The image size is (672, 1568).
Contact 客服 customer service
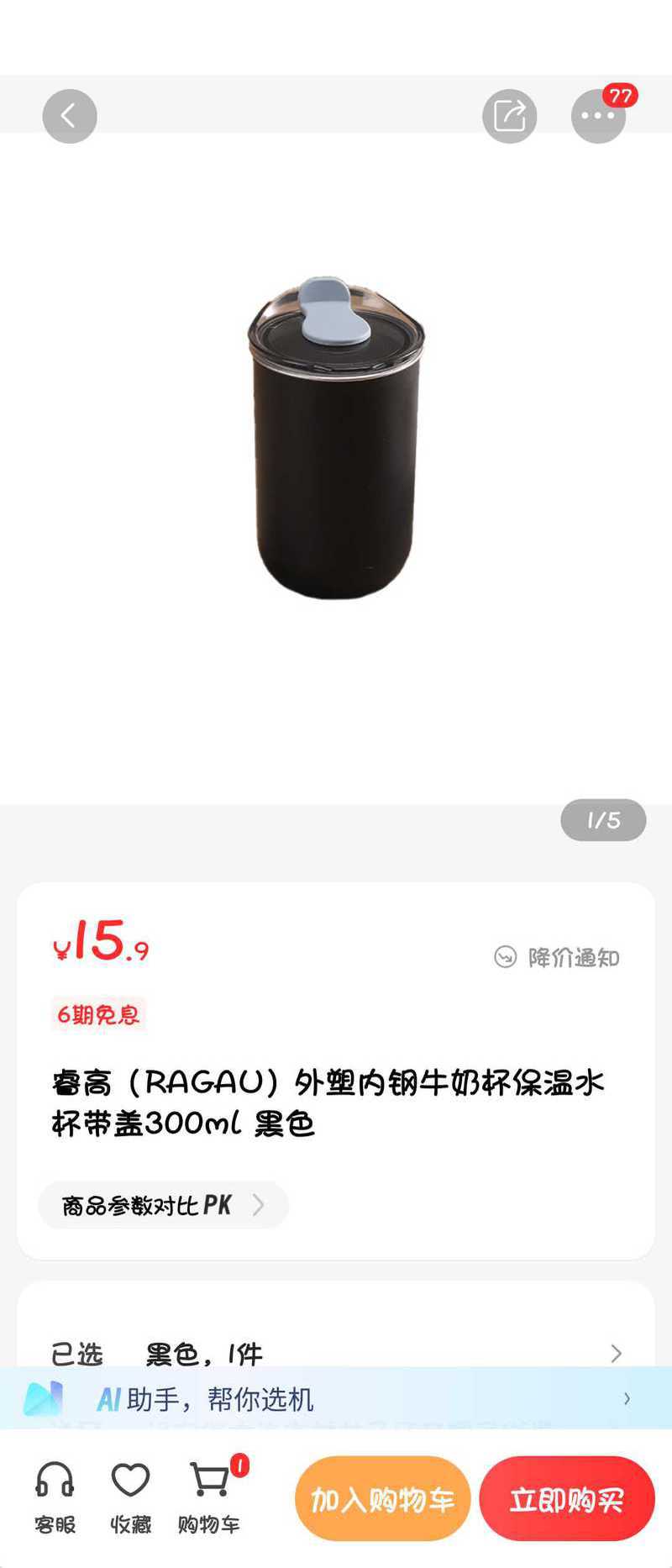click(55, 1498)
